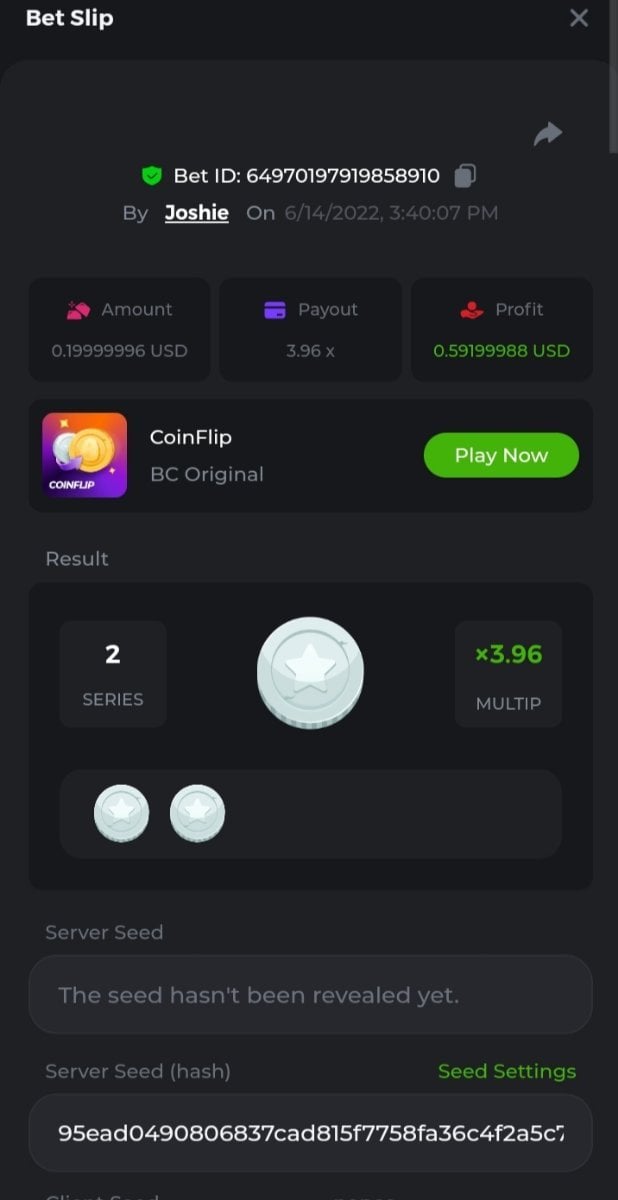Share this bet slip

[x=547, y=134]
